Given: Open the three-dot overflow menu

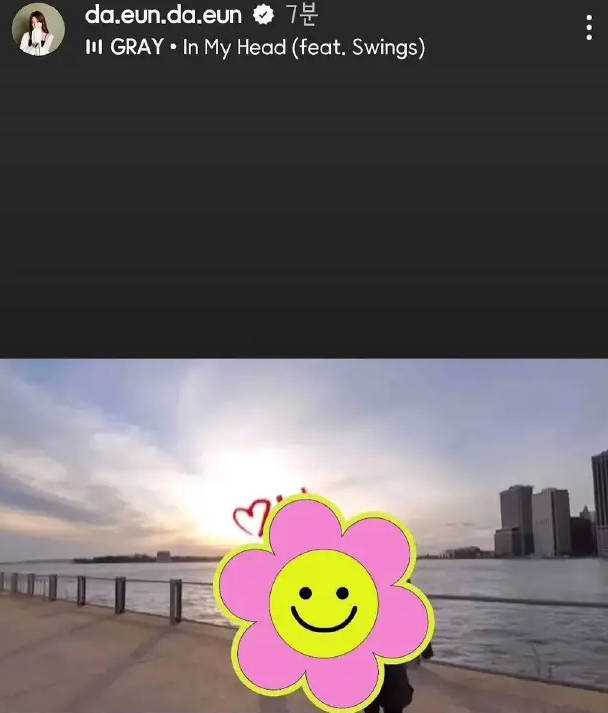Looking at the screenshot, I should (x=589, y=28).
